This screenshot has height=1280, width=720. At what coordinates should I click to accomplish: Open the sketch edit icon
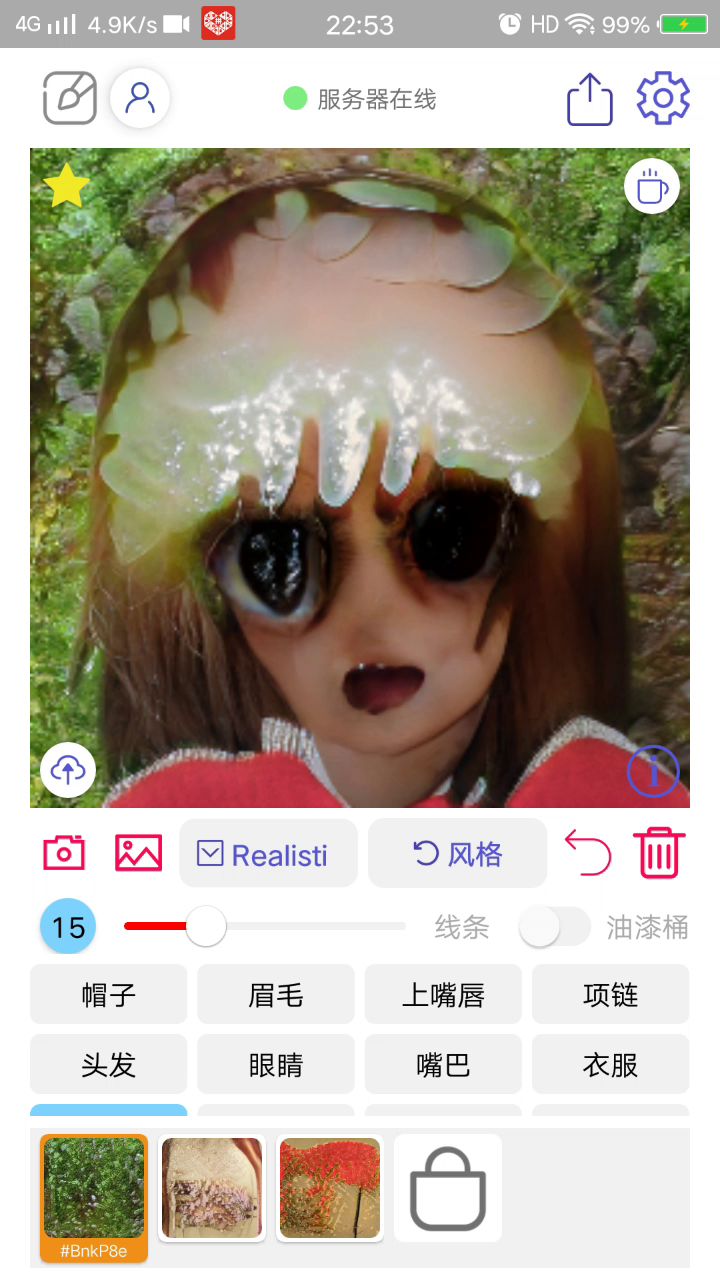coord(70,98)
